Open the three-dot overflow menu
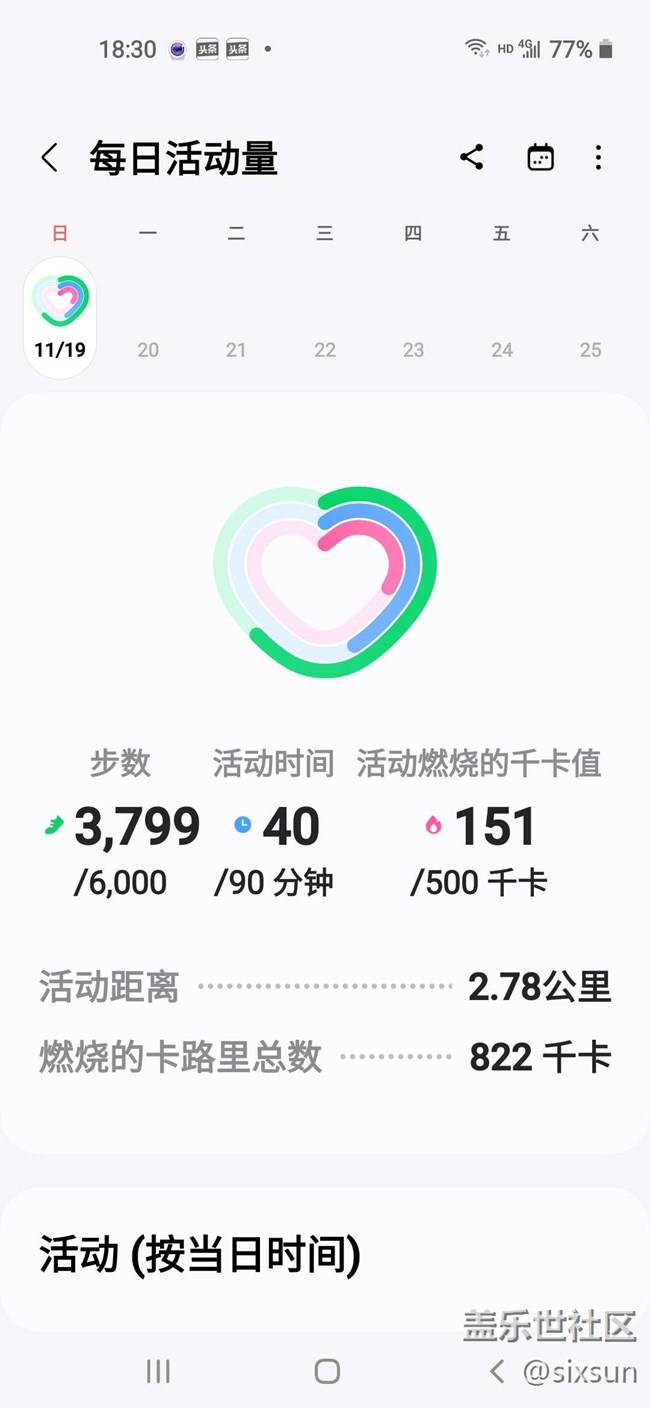The height and width of the screenshot is (1408, 650). pos(598,157)
